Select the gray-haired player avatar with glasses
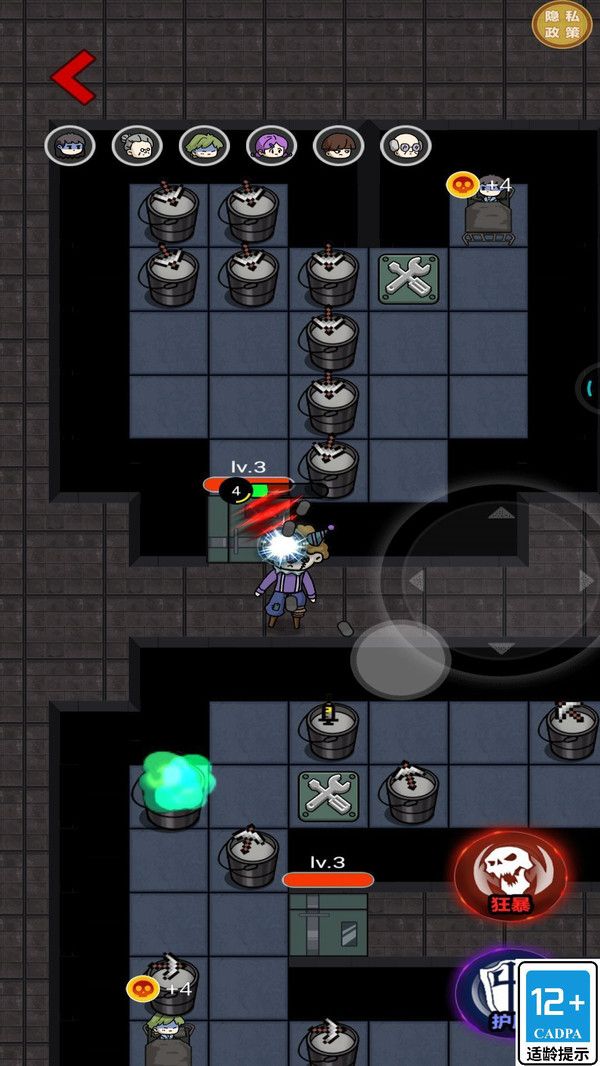Screen dimensions: 600x1066 [137, 146]
